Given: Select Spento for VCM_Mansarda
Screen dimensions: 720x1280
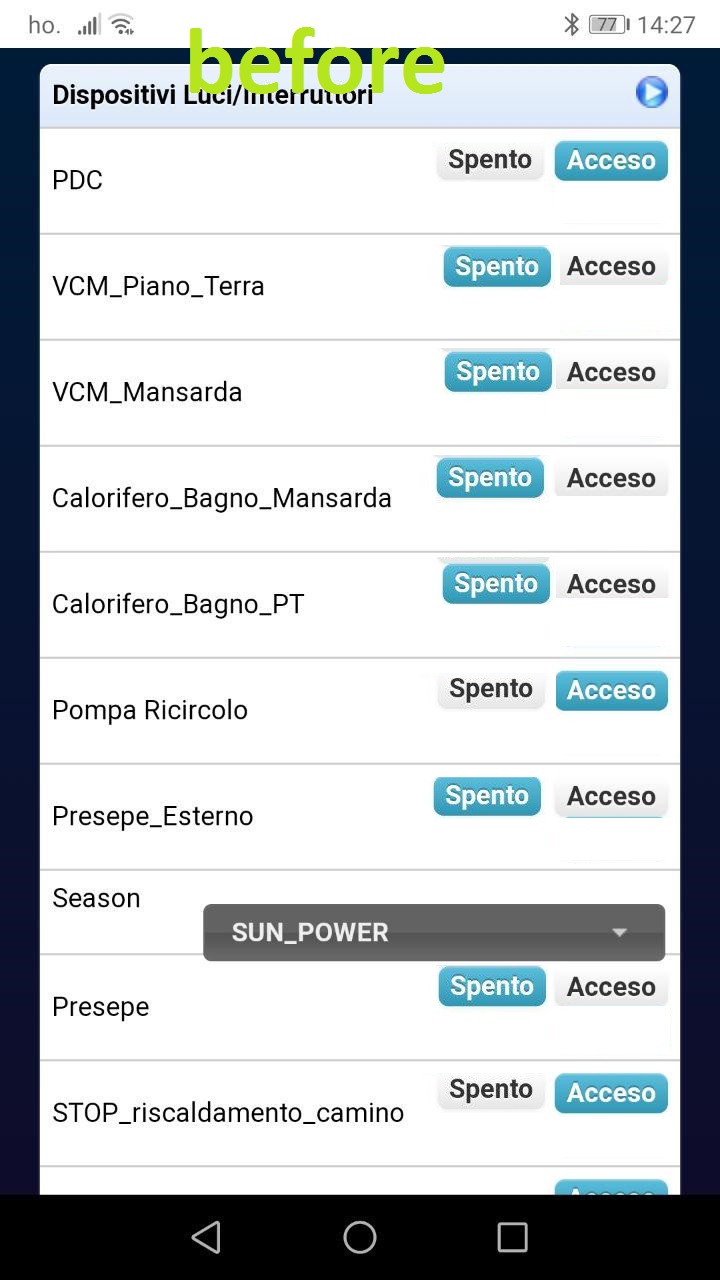Looking at the screenshot, I should tap(497, 372).
